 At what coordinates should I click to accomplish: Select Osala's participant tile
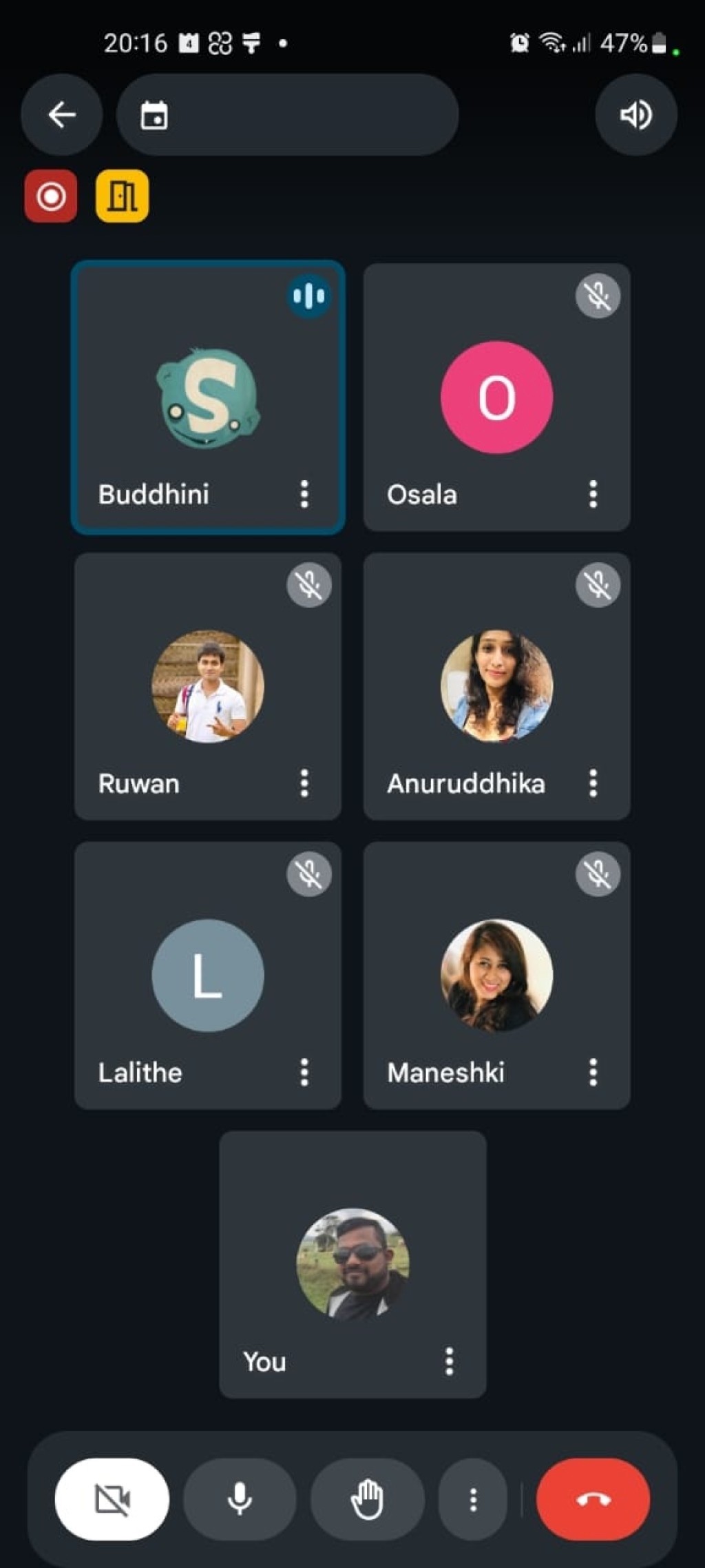click(496, 397)
